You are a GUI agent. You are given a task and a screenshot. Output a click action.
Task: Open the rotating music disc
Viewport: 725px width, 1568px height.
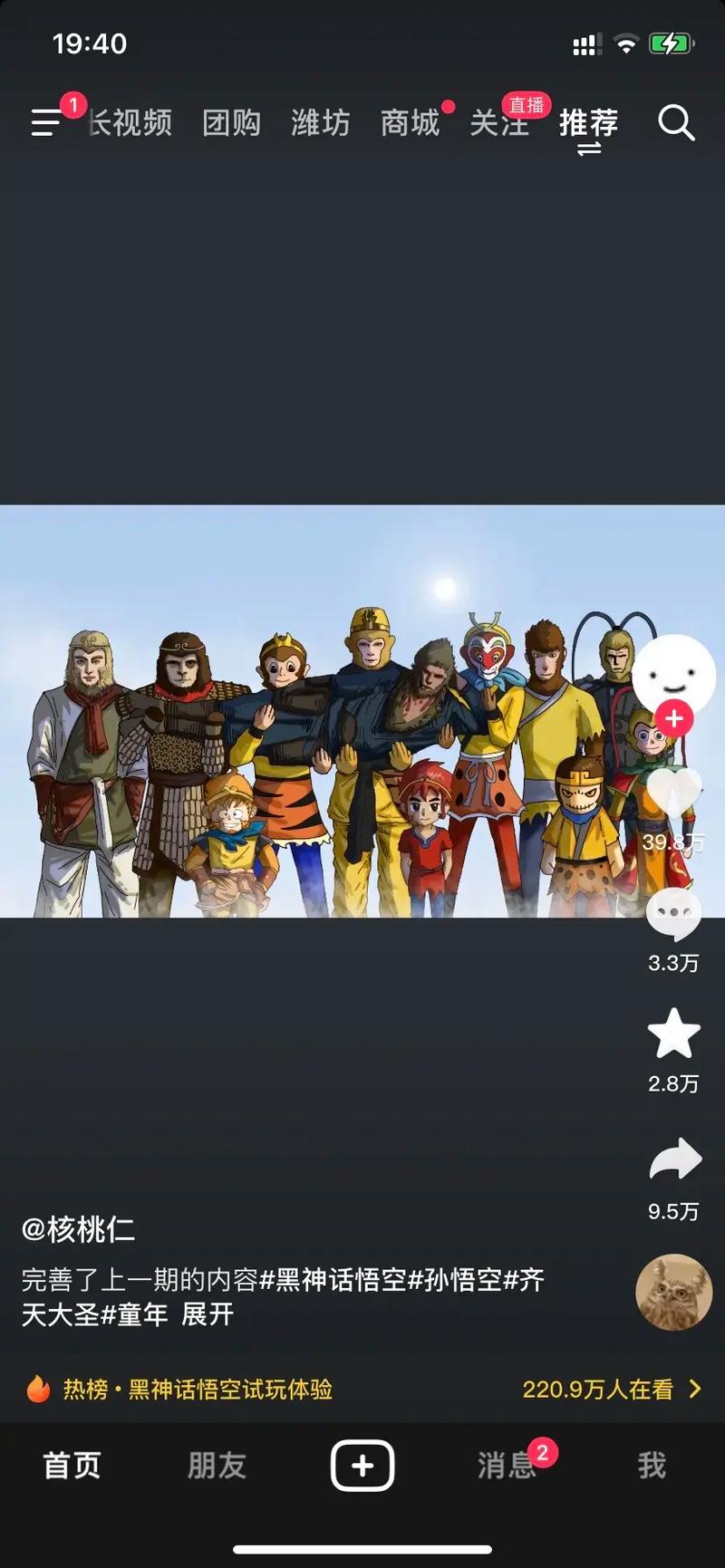[x=673, y=1293]
